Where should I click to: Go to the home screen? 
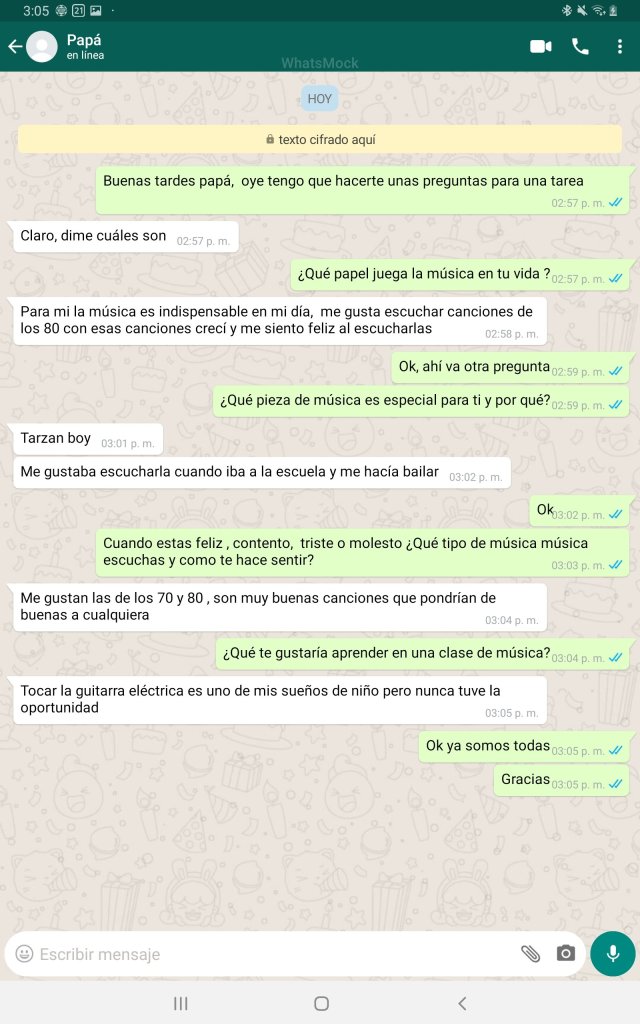[321, 1003]
